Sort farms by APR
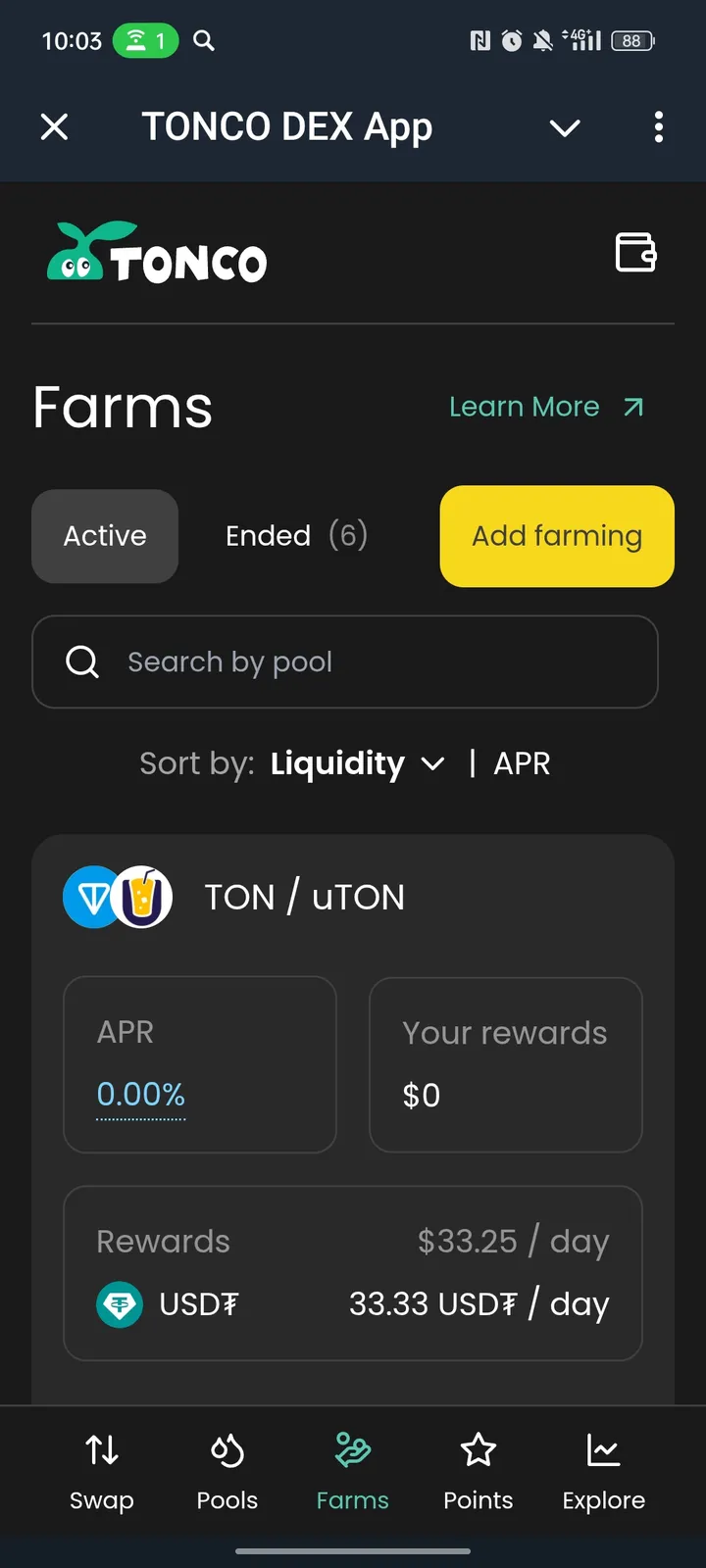Screen dimensions: 706x1568 (522, 763)
